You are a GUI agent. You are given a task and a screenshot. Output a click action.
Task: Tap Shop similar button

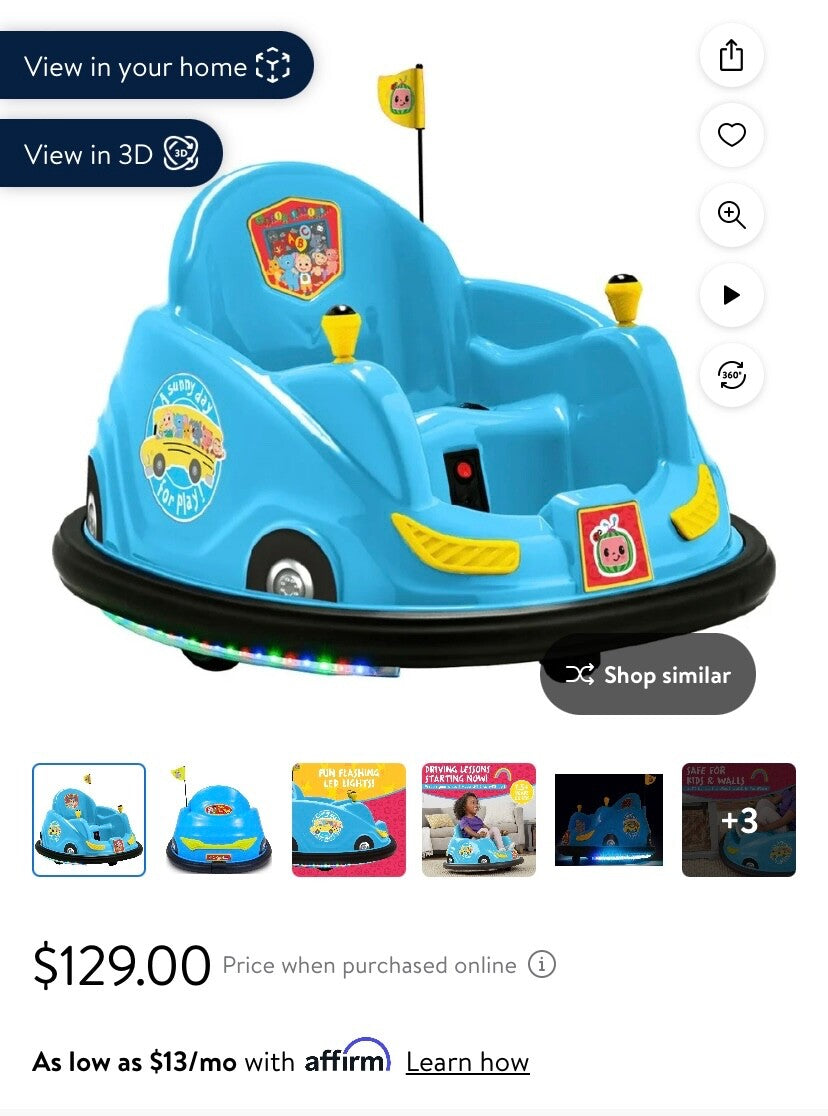(648, 675)
